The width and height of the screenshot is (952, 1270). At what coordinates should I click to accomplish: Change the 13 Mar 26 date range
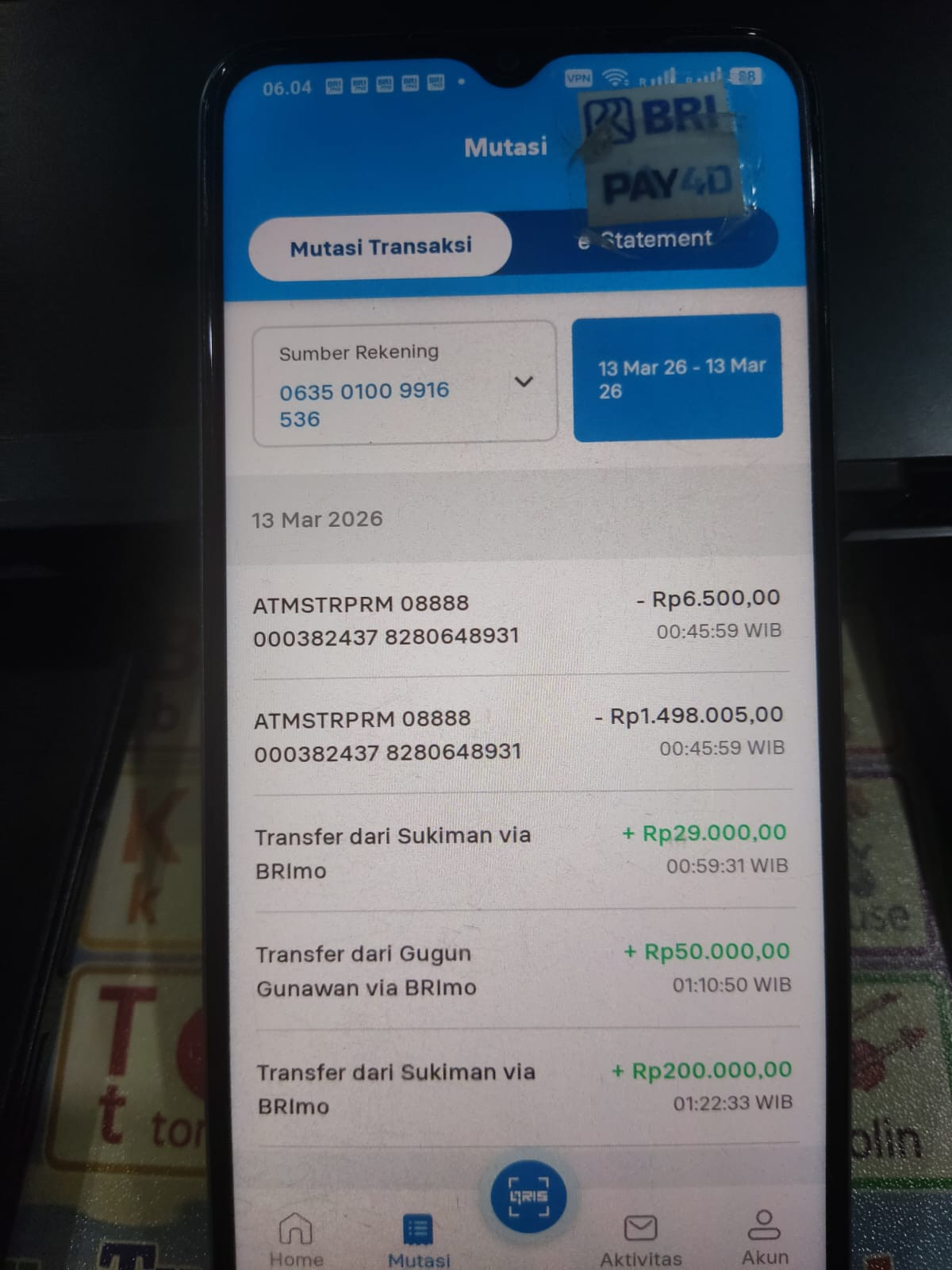coord(678,377)
